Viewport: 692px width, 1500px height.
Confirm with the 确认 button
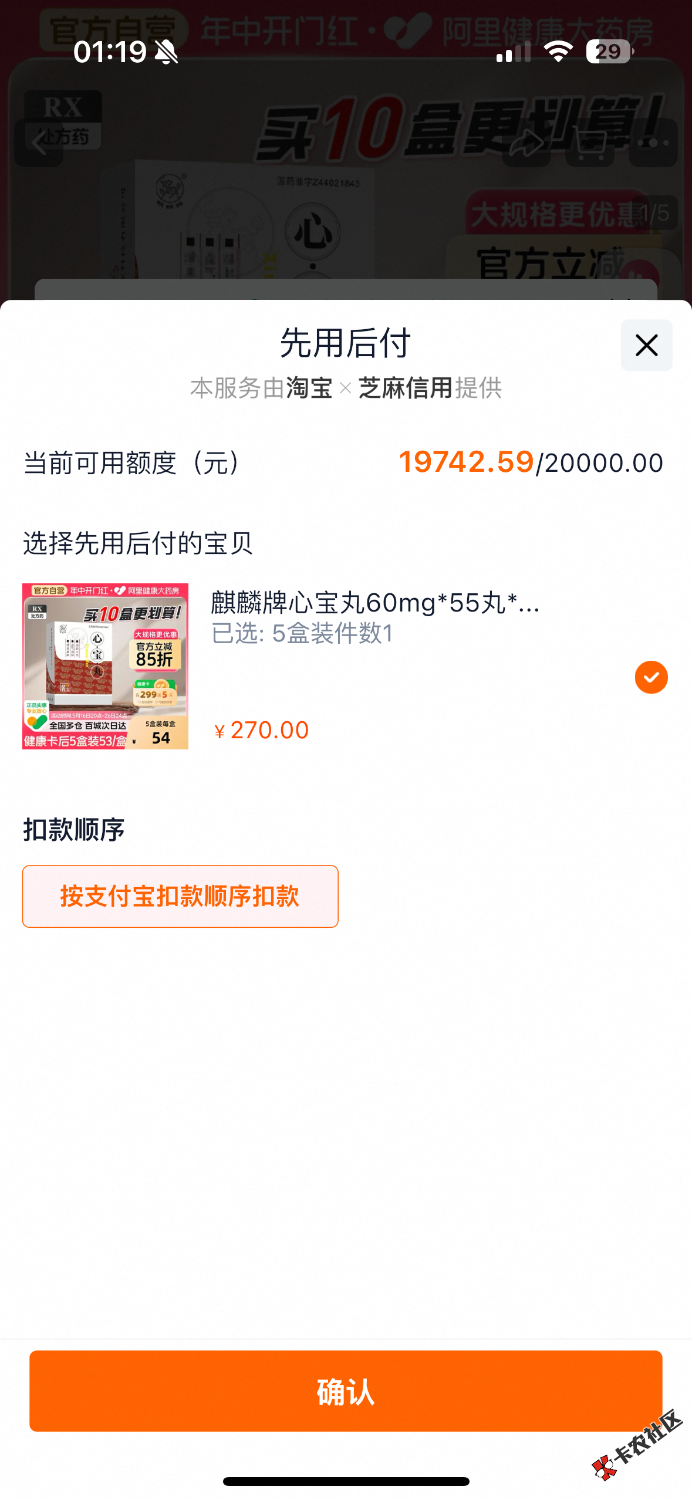tap(346, 1391)
